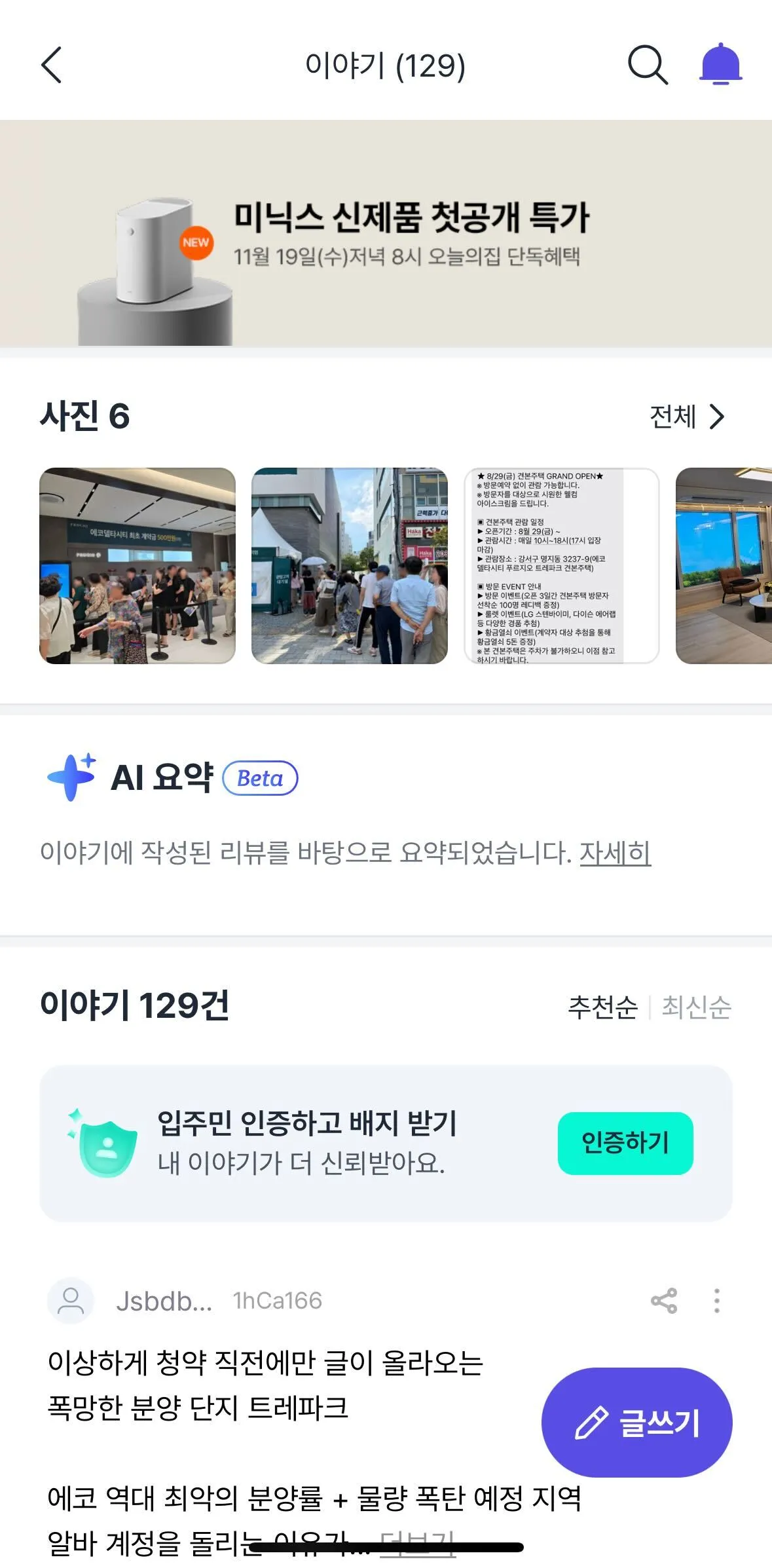The width and height of the screenshot is (772, 1568).
Task: Open the crowded showroom interior photo
Action: coord(138,566)
